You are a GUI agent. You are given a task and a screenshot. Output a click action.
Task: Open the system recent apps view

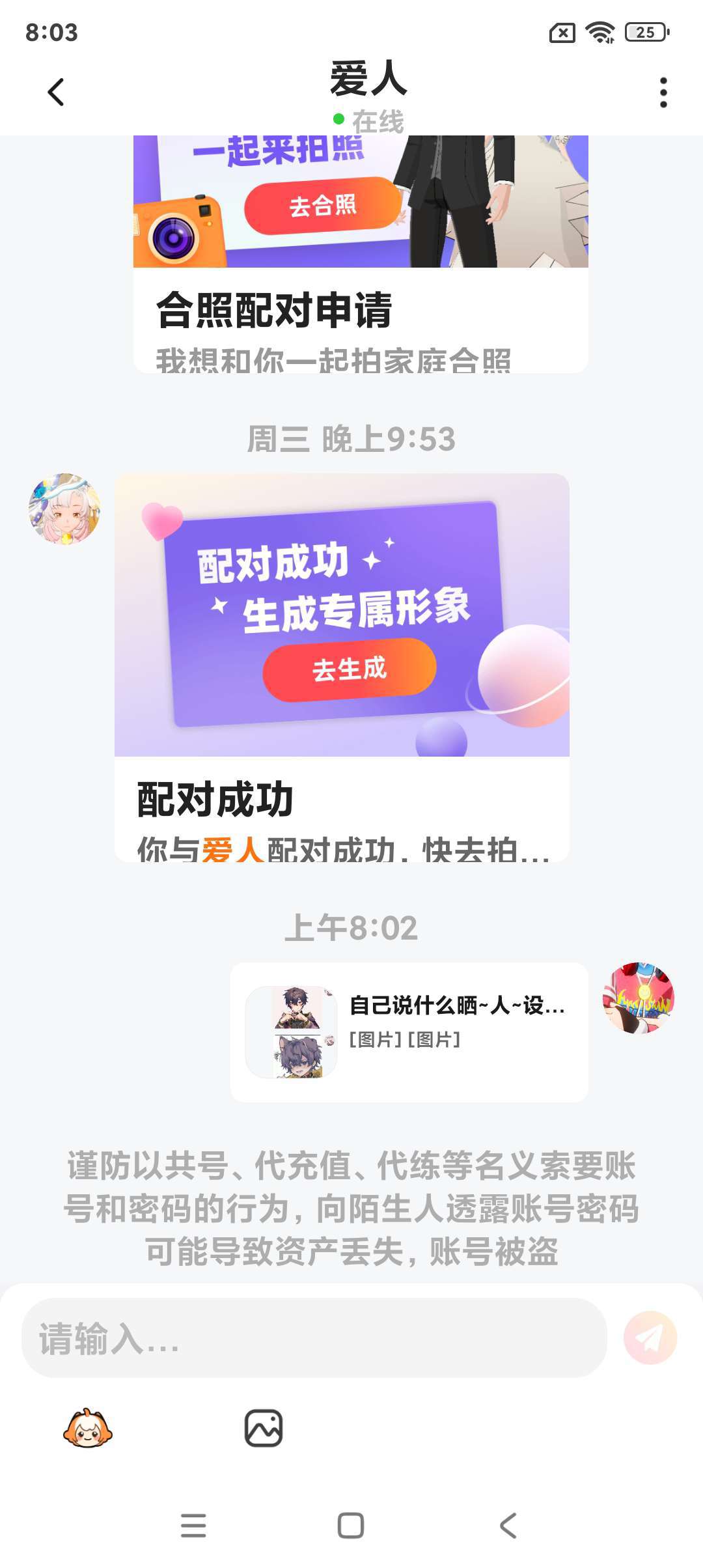click(x=193, y=1525)
